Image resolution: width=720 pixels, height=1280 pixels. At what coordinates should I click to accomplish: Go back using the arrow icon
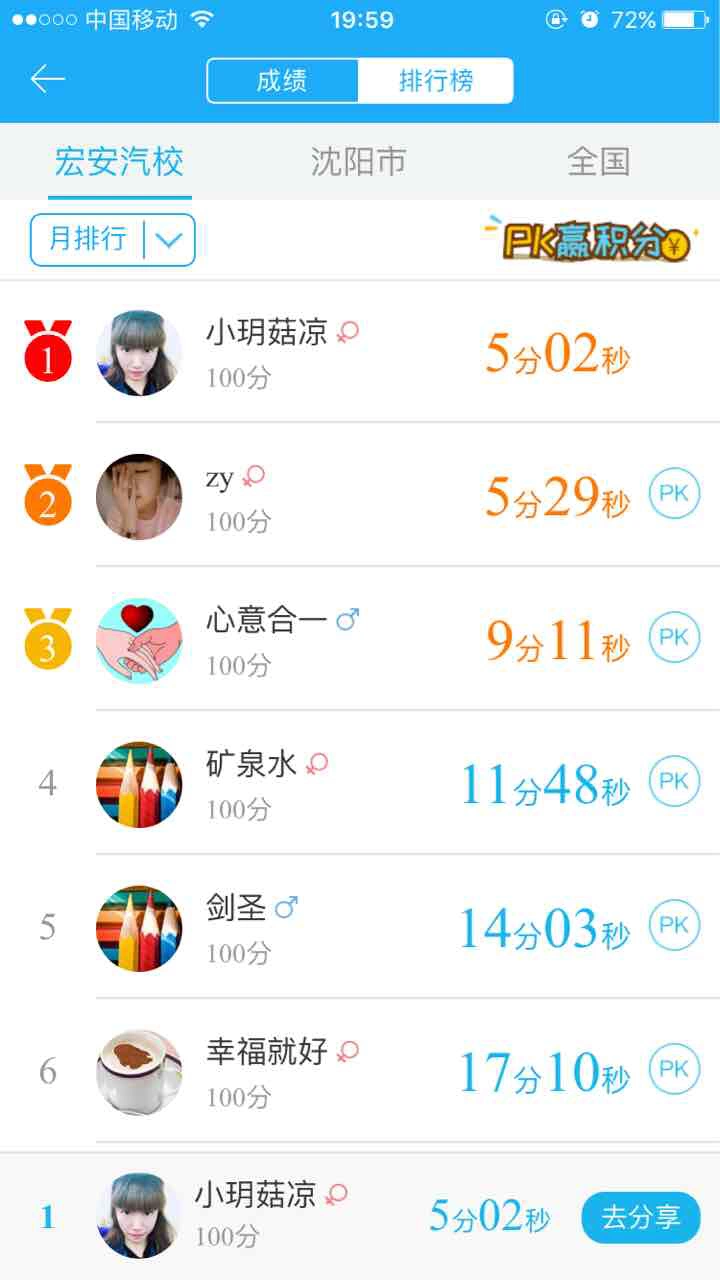[x=48, y=80]
